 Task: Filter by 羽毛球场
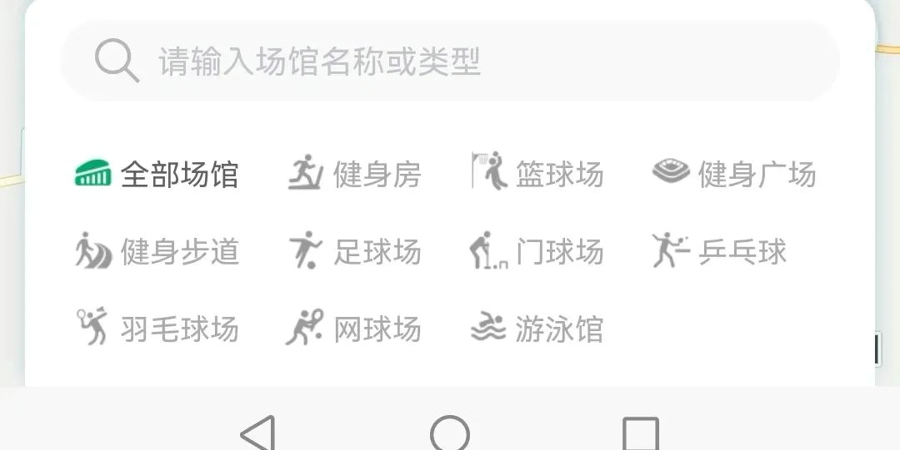click(158, 328)
